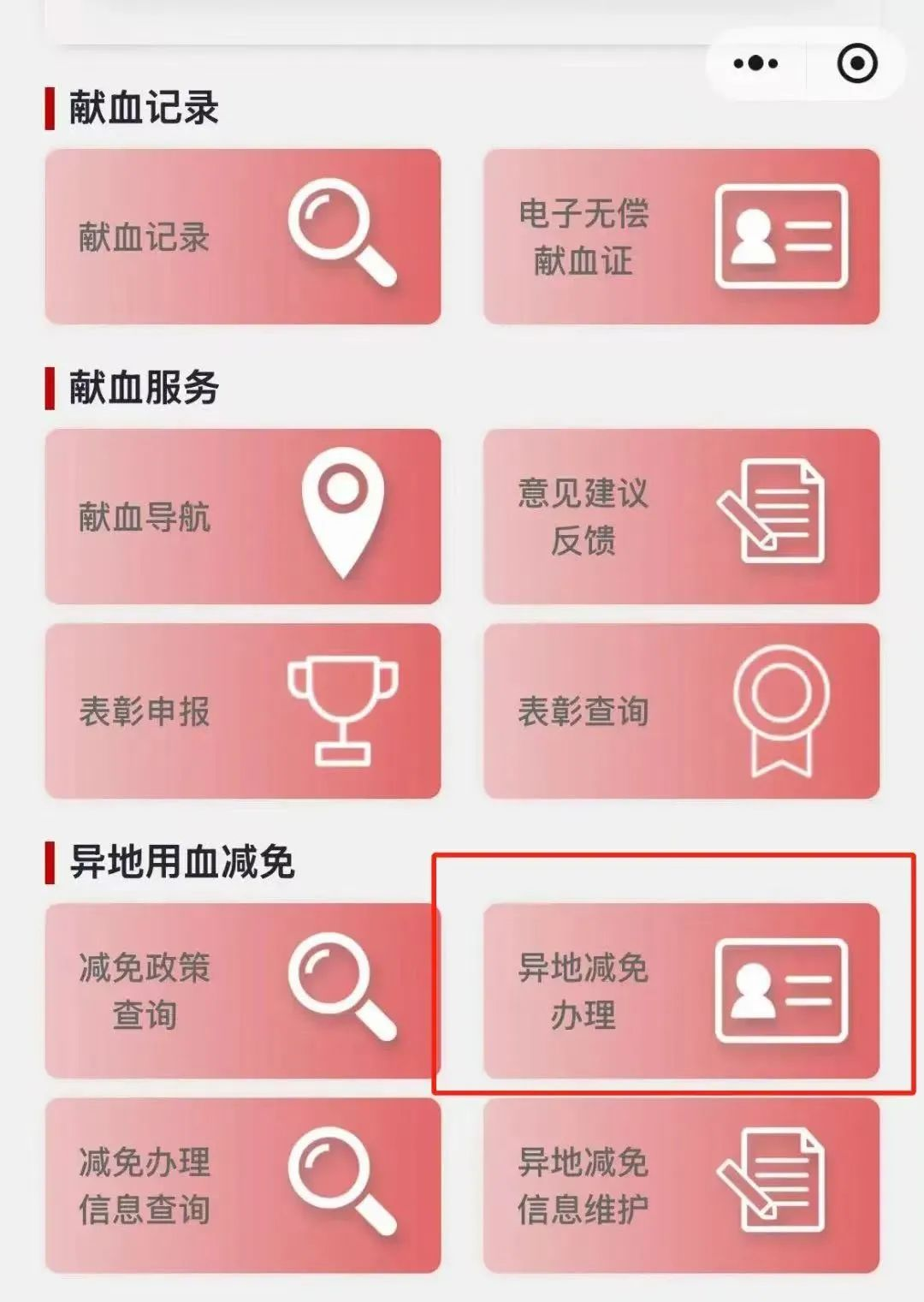
Task: Open 电子无偿献血证 card
Action: pyautogui.click(x=681, y=236)
